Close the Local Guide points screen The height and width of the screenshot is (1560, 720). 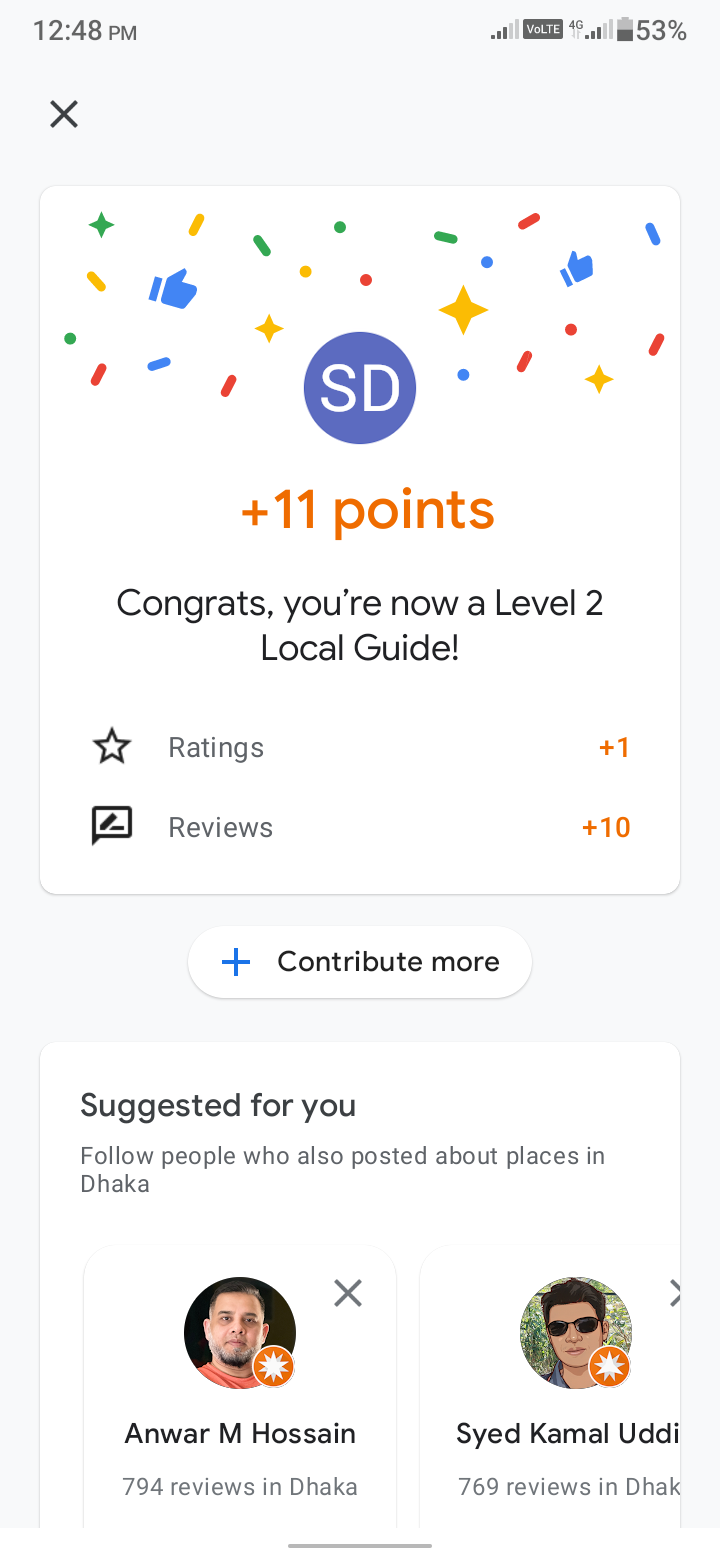tap(64, 114)
